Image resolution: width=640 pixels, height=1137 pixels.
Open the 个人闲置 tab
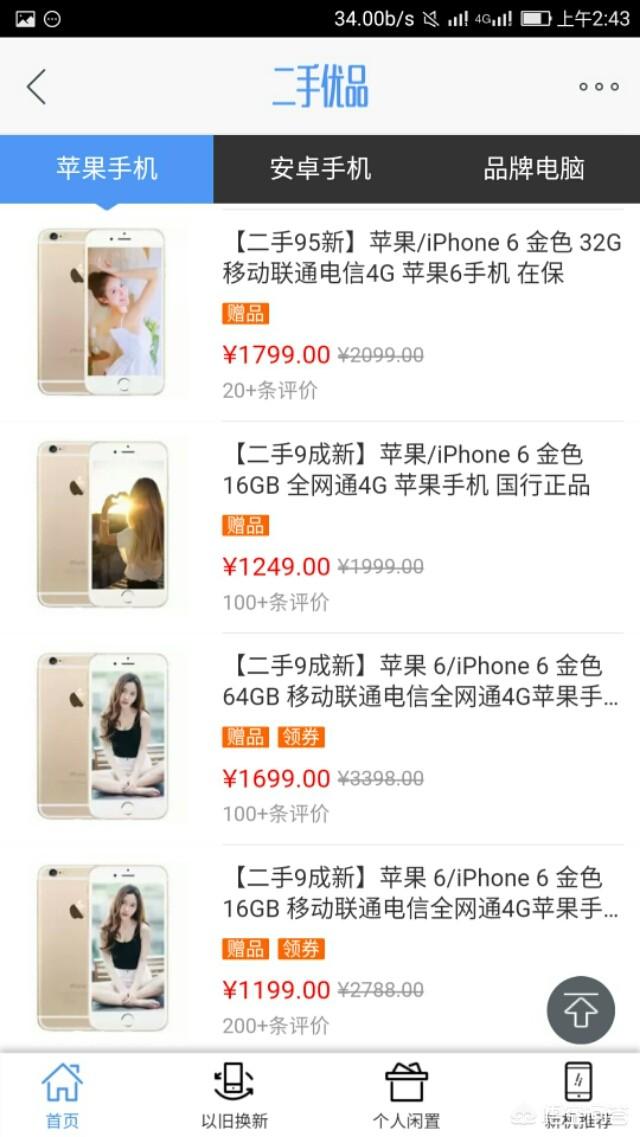point(406,1096)
